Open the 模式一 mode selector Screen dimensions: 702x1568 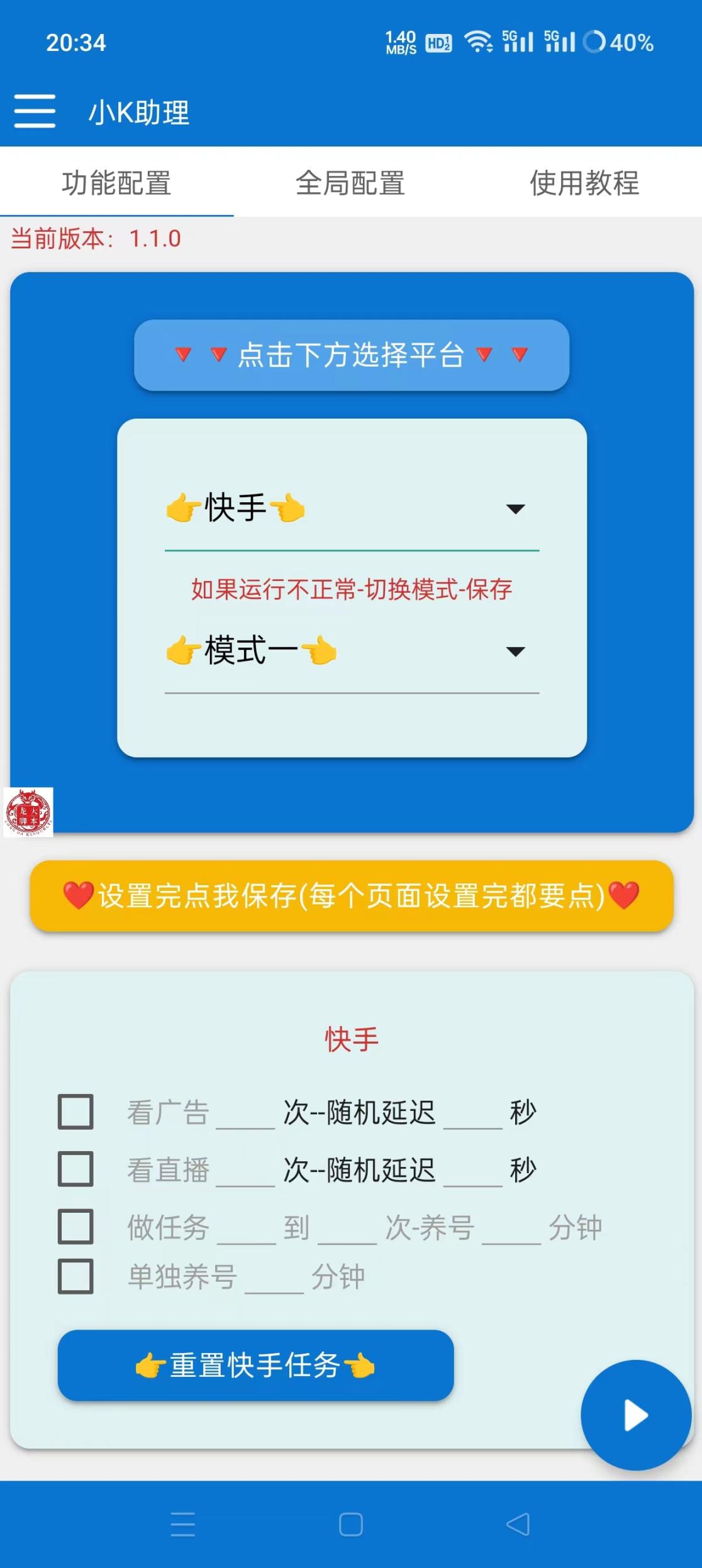coord(350,652)
